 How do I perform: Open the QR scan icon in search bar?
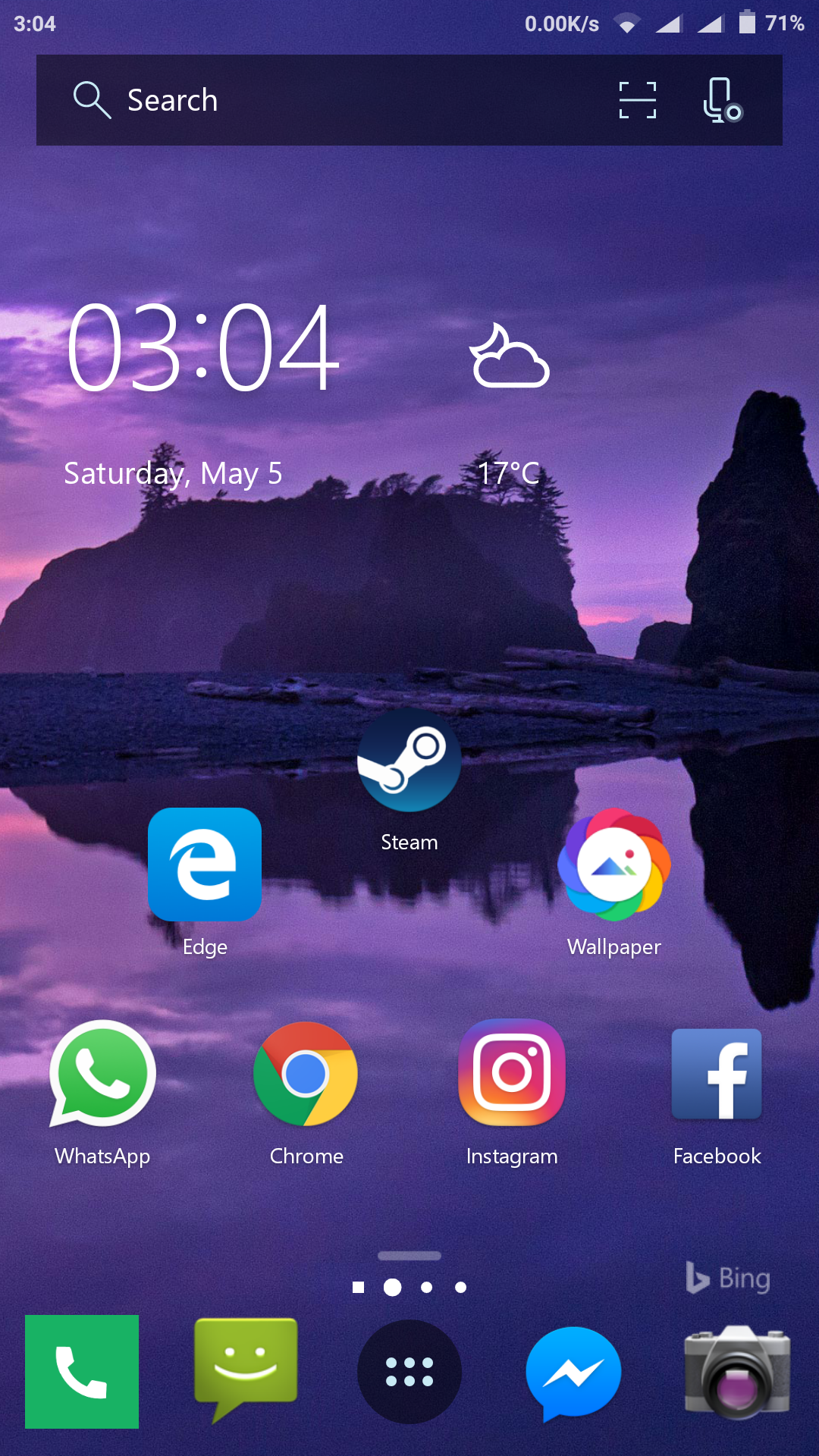point(637,100)
